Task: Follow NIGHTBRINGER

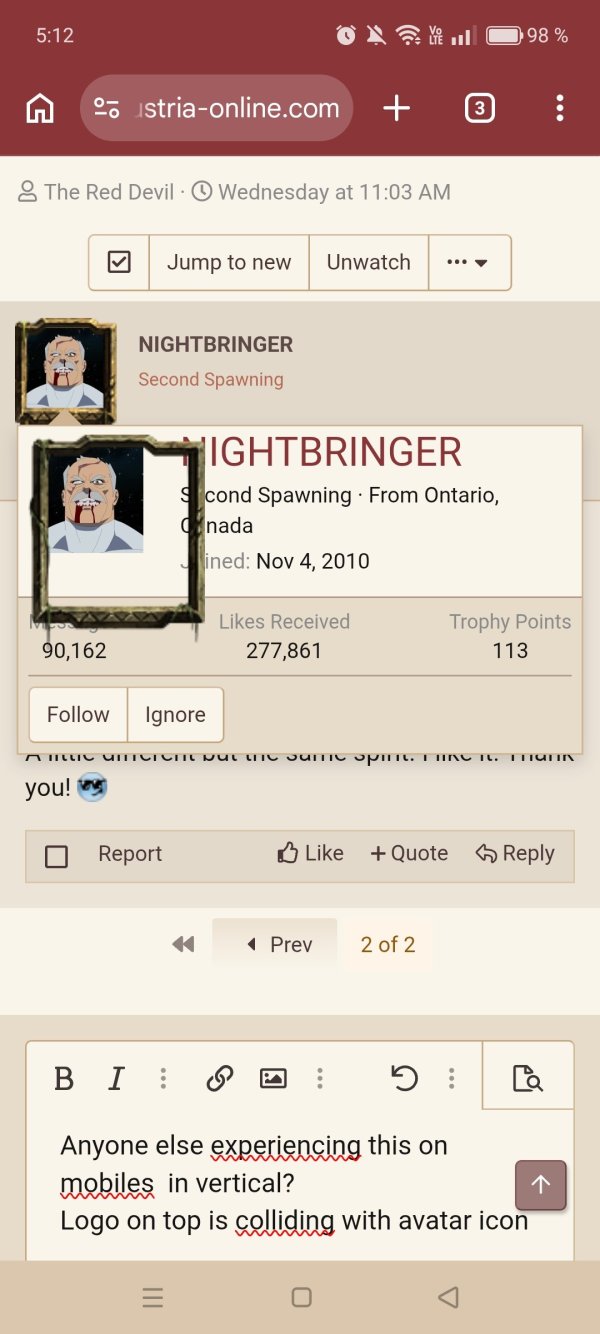Action: point(78,715)
